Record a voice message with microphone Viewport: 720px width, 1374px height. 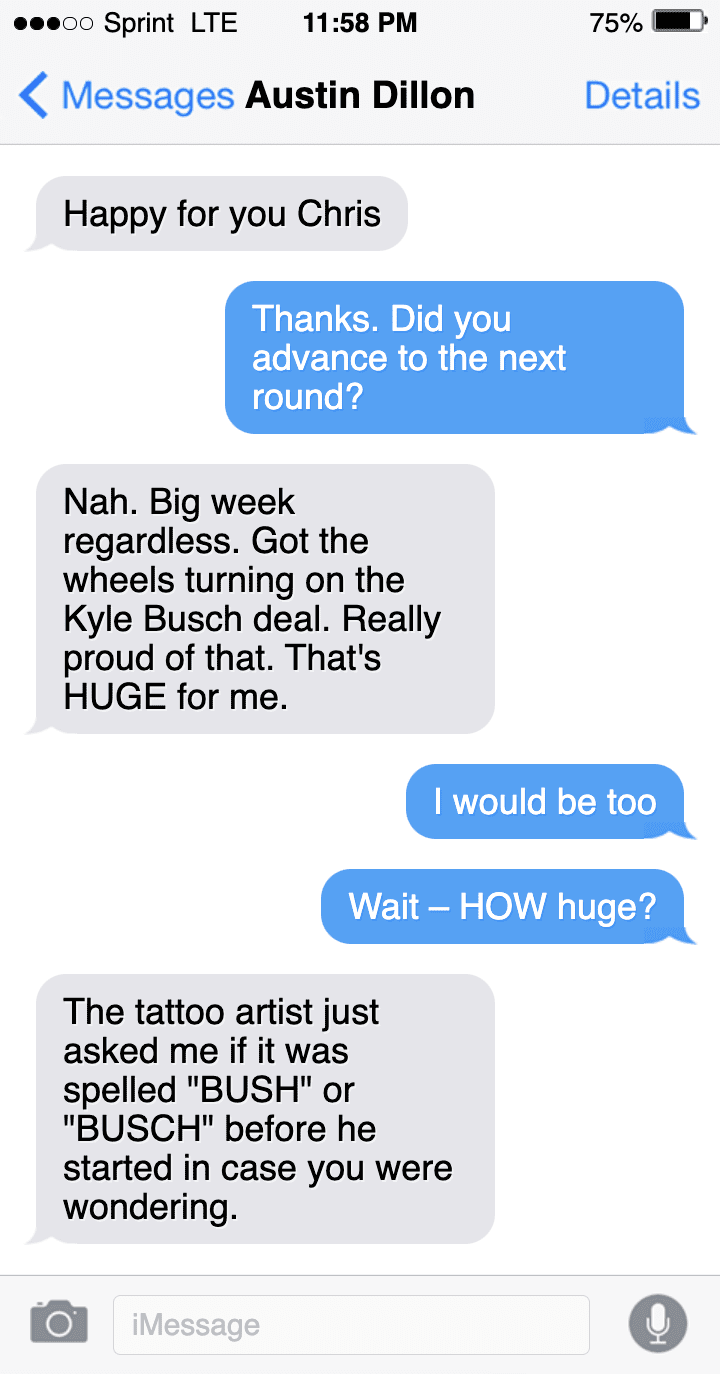tap(657, 1323)
